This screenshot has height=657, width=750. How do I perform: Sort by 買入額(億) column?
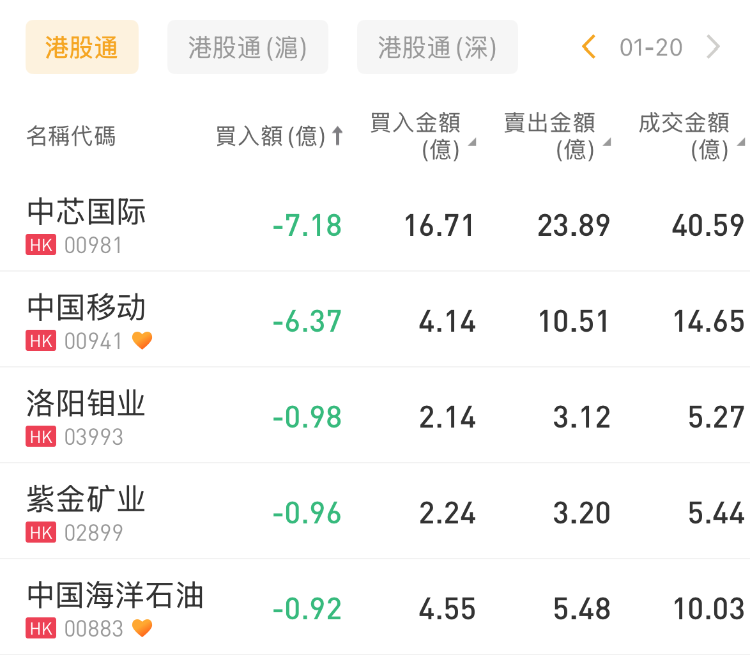click(280, 136)
